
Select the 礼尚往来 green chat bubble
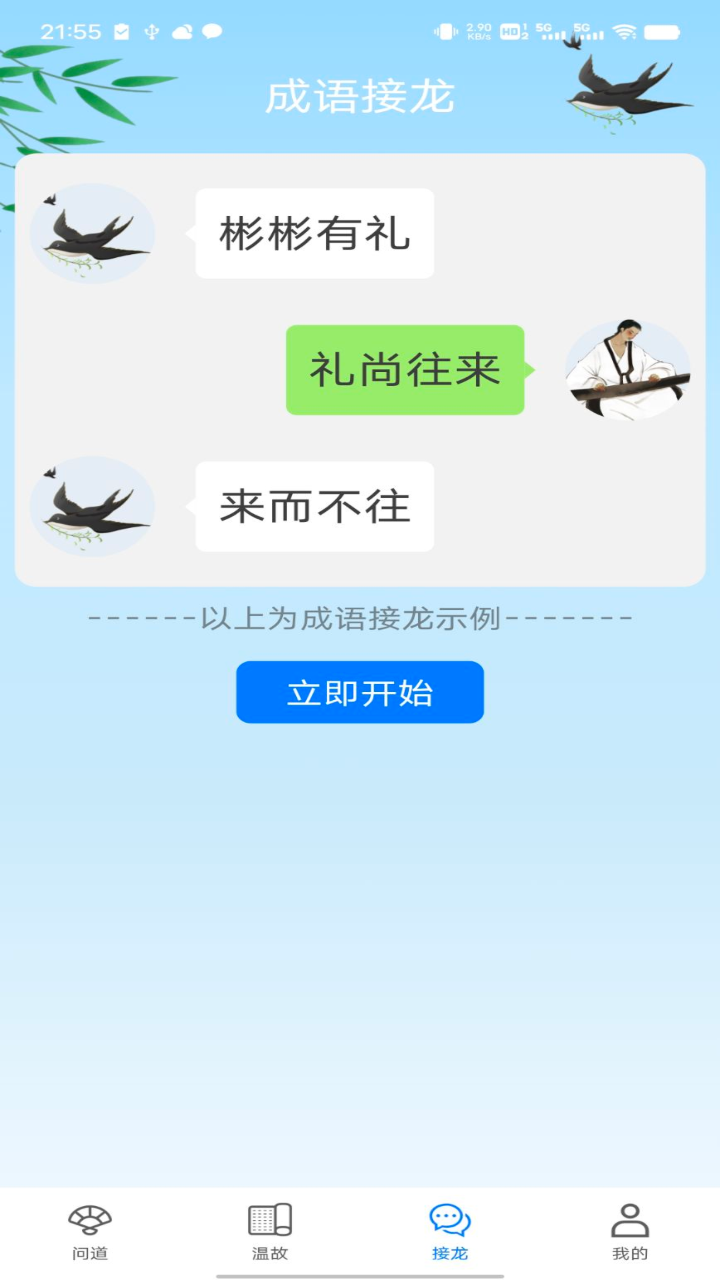point(404,369)
